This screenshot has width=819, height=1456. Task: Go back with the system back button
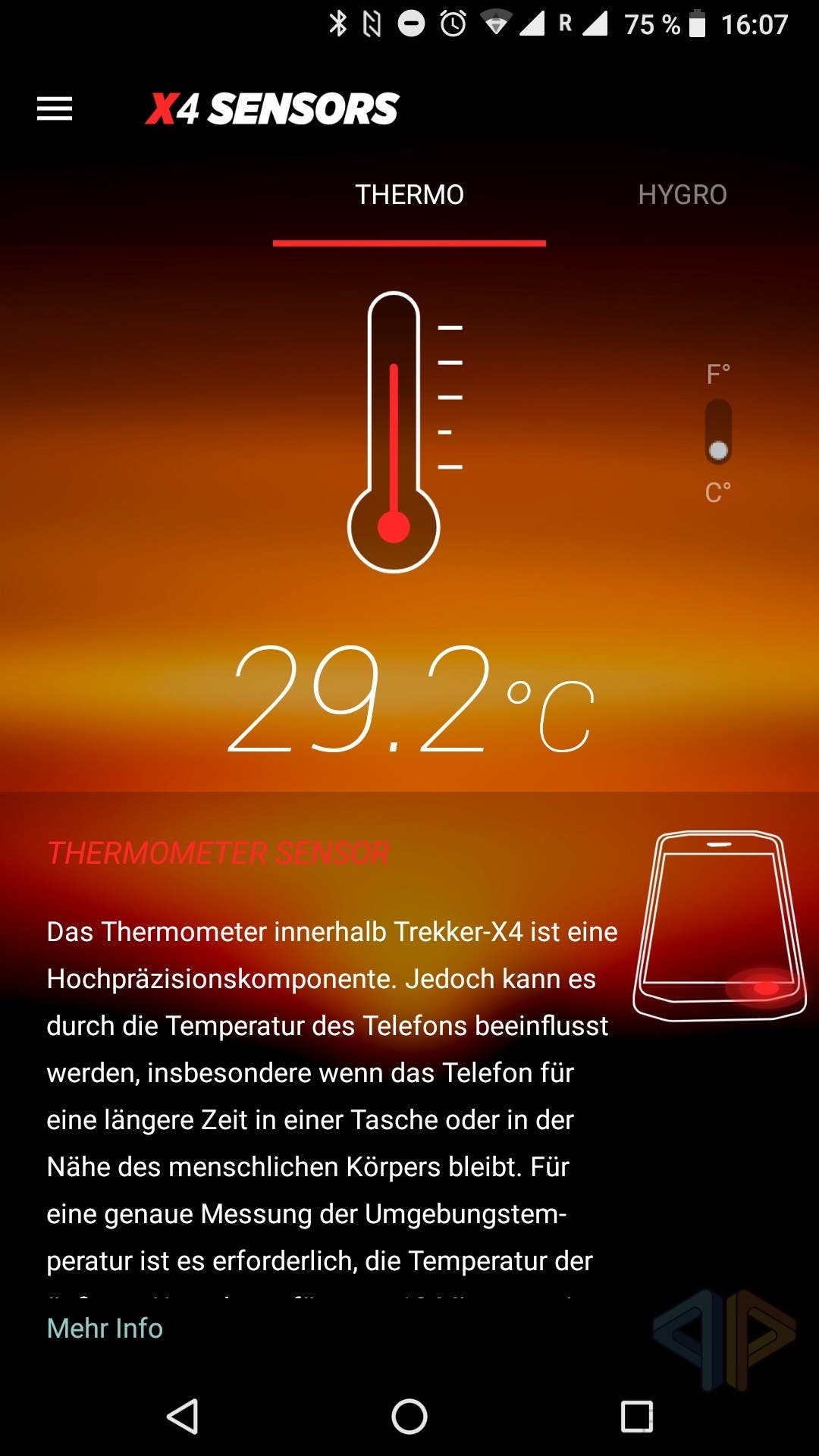[183, 1416]
